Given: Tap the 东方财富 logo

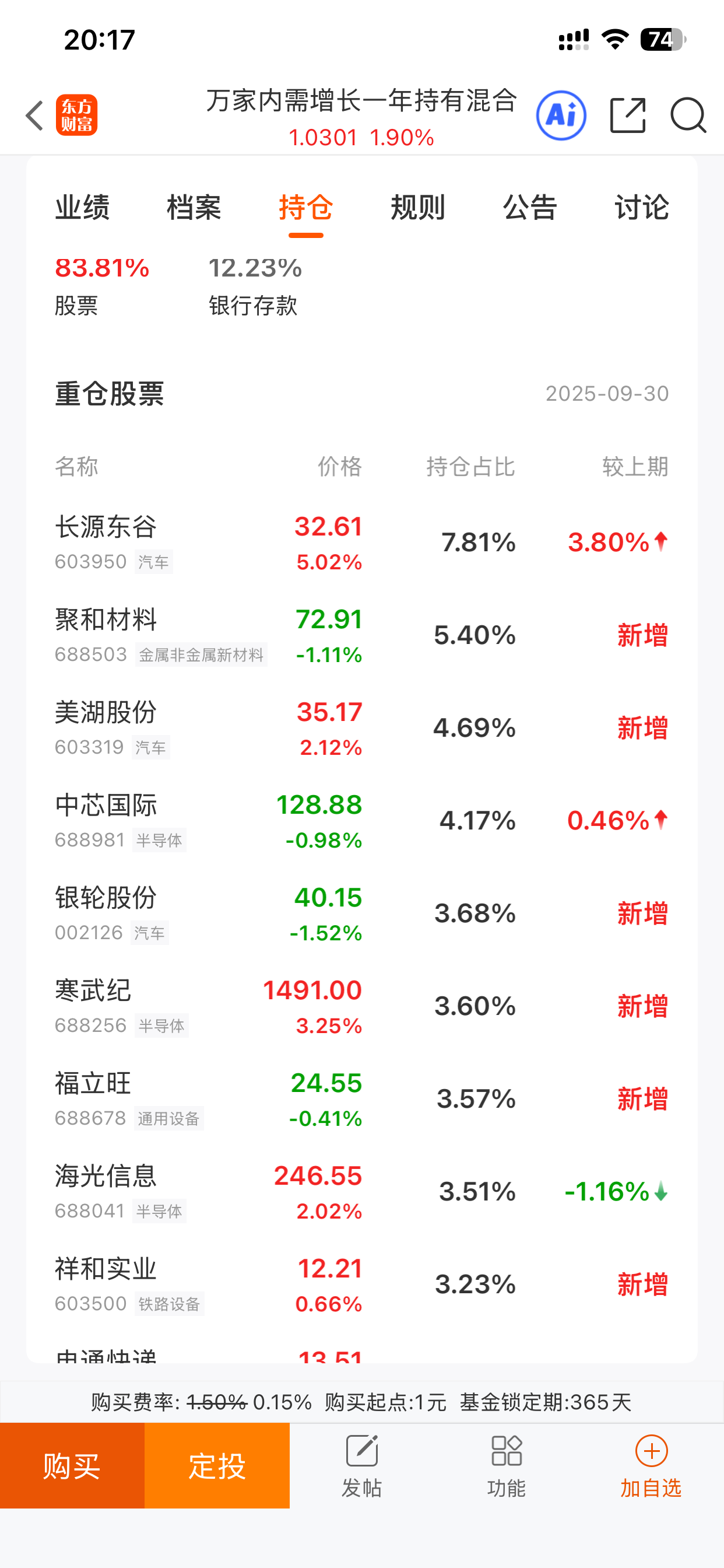Looking at the screenshot, I should [x=78, y=116].
